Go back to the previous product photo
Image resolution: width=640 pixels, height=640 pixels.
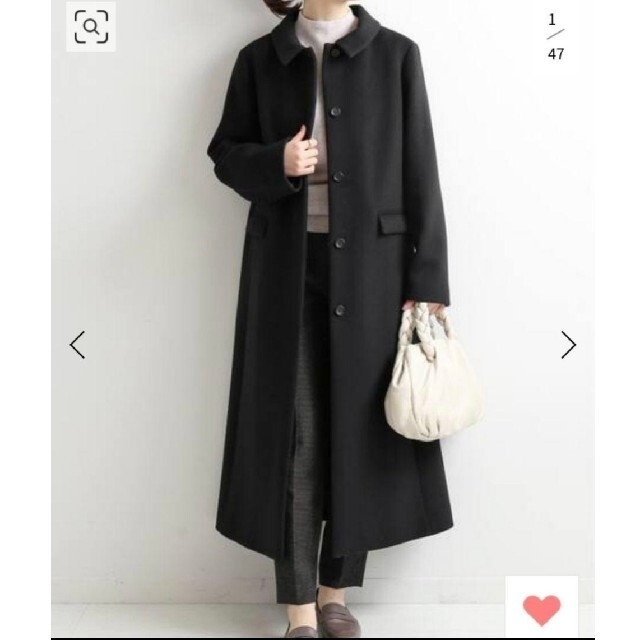pos(77,345)
